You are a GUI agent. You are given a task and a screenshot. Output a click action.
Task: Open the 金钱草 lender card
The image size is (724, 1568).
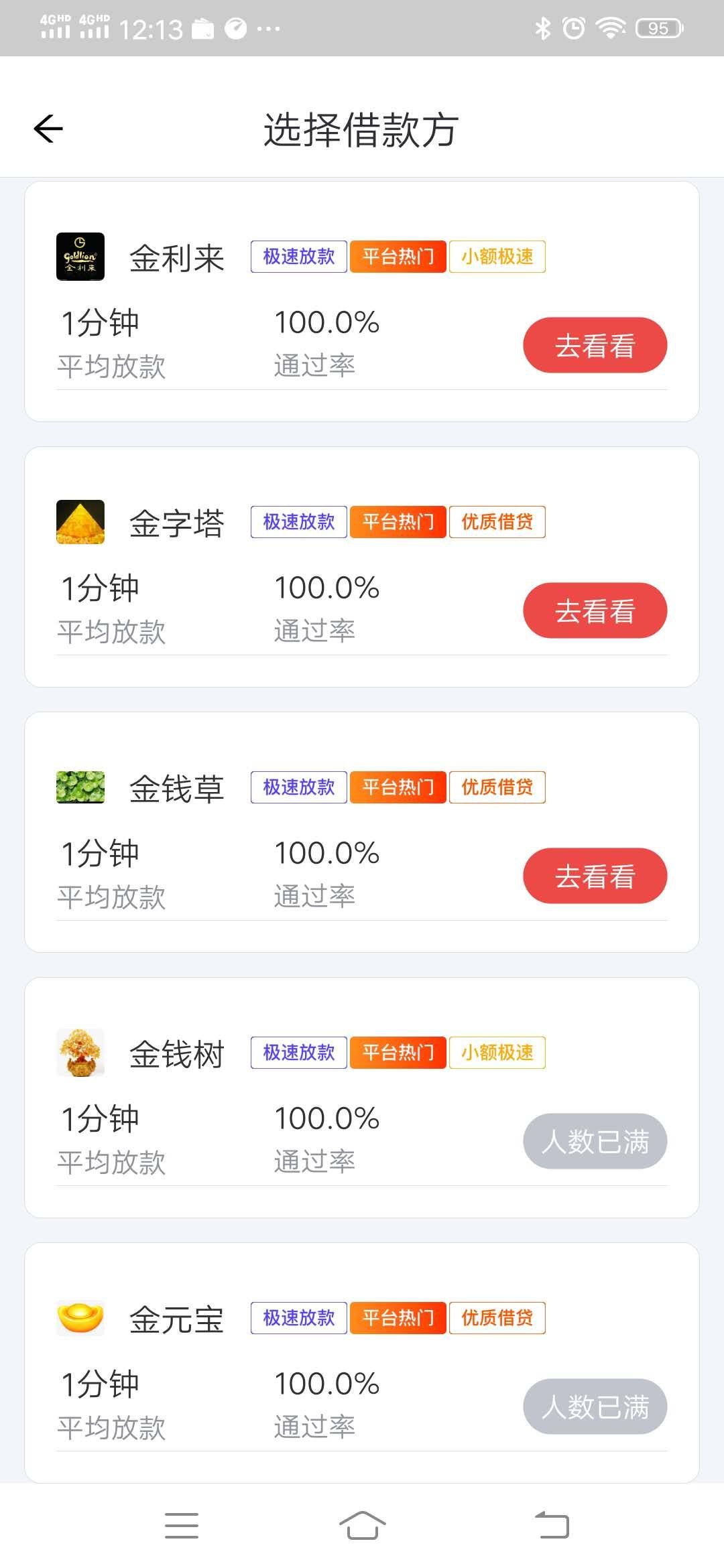coord(362,832)
